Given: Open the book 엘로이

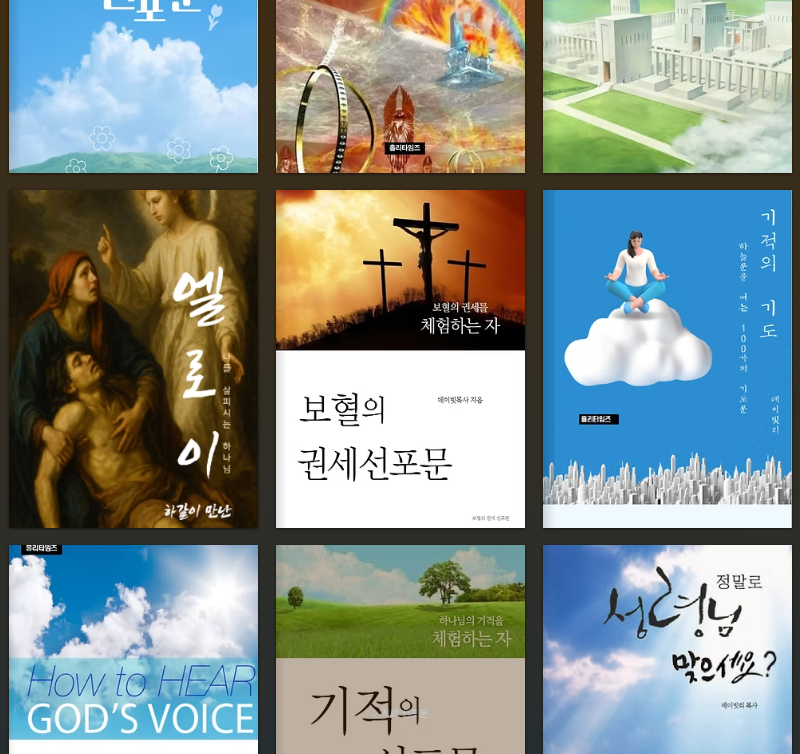Looking at the screenshot, I should point(133,359).
